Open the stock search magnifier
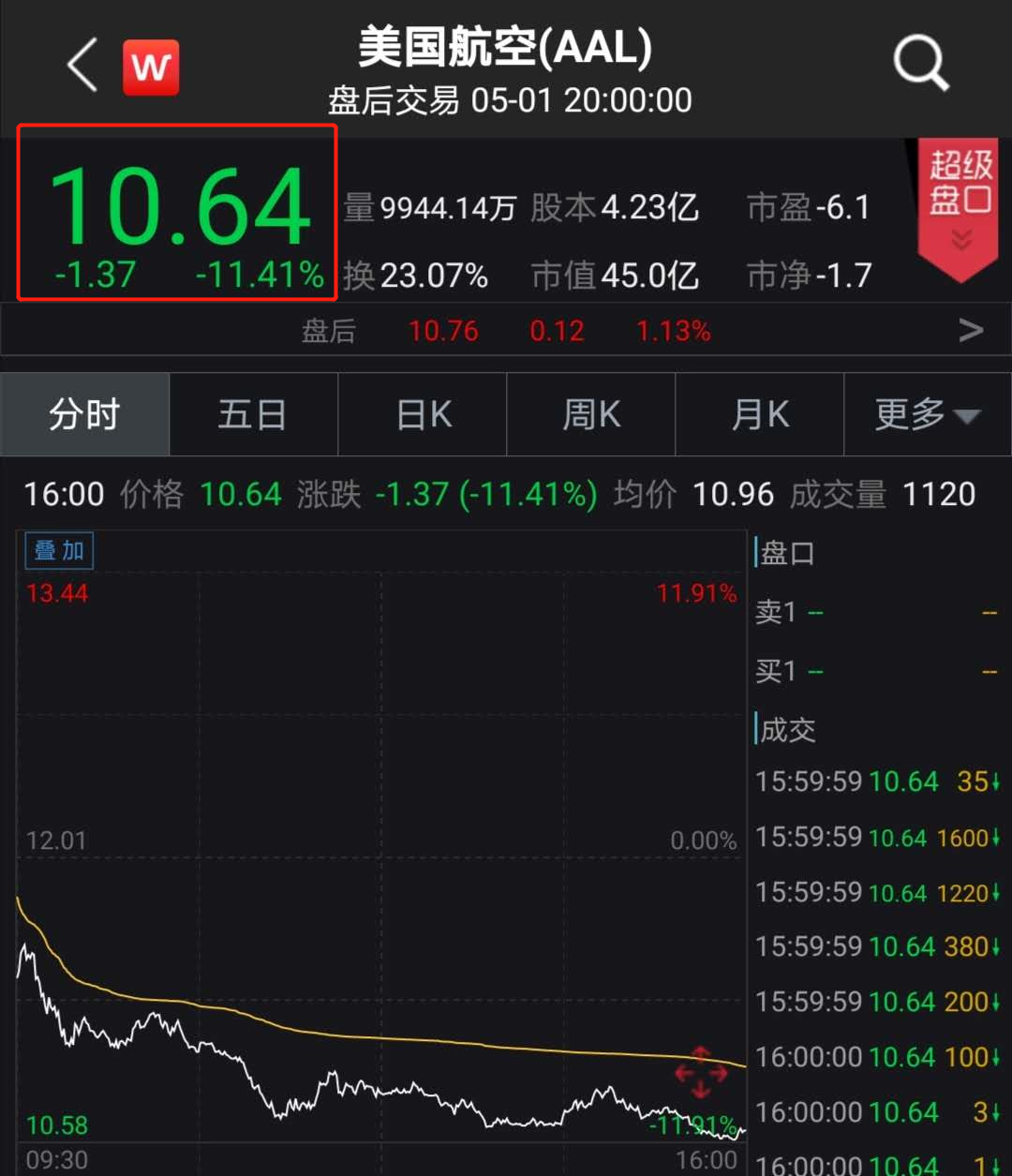The image size is (1012, 1176). tap(920, 64)
